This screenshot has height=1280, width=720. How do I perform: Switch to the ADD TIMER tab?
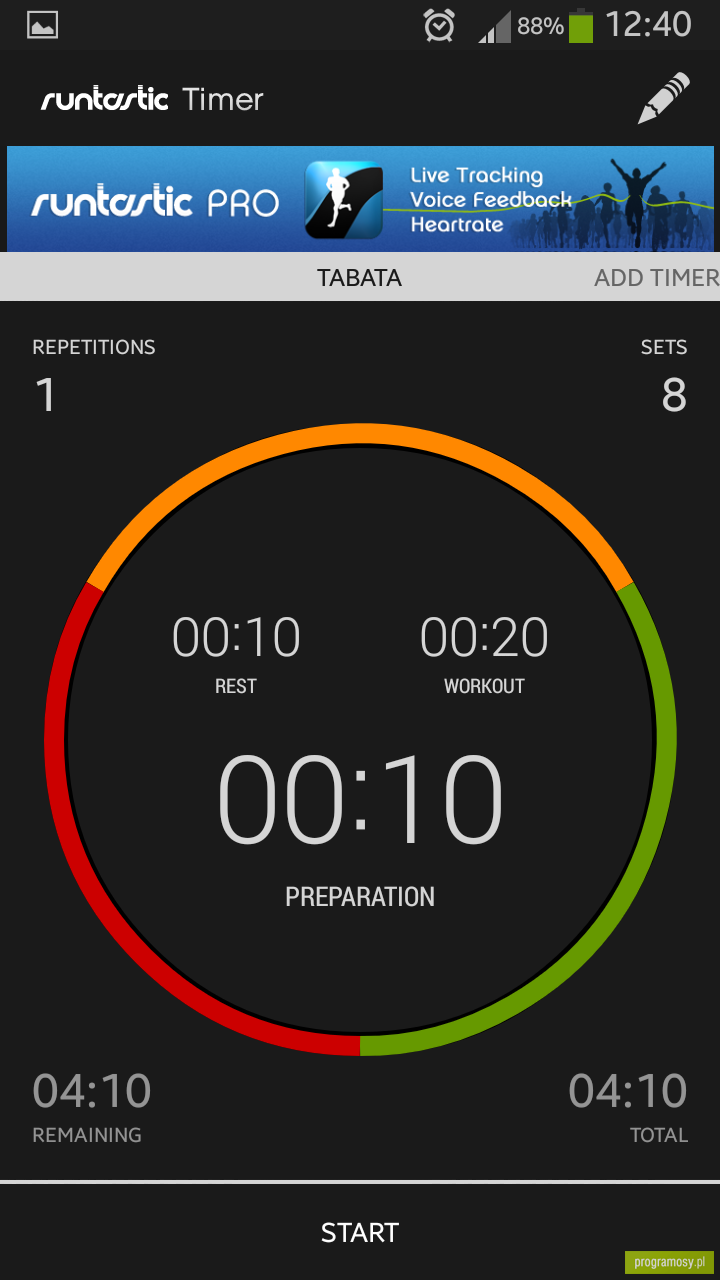(x=656, y=278)
